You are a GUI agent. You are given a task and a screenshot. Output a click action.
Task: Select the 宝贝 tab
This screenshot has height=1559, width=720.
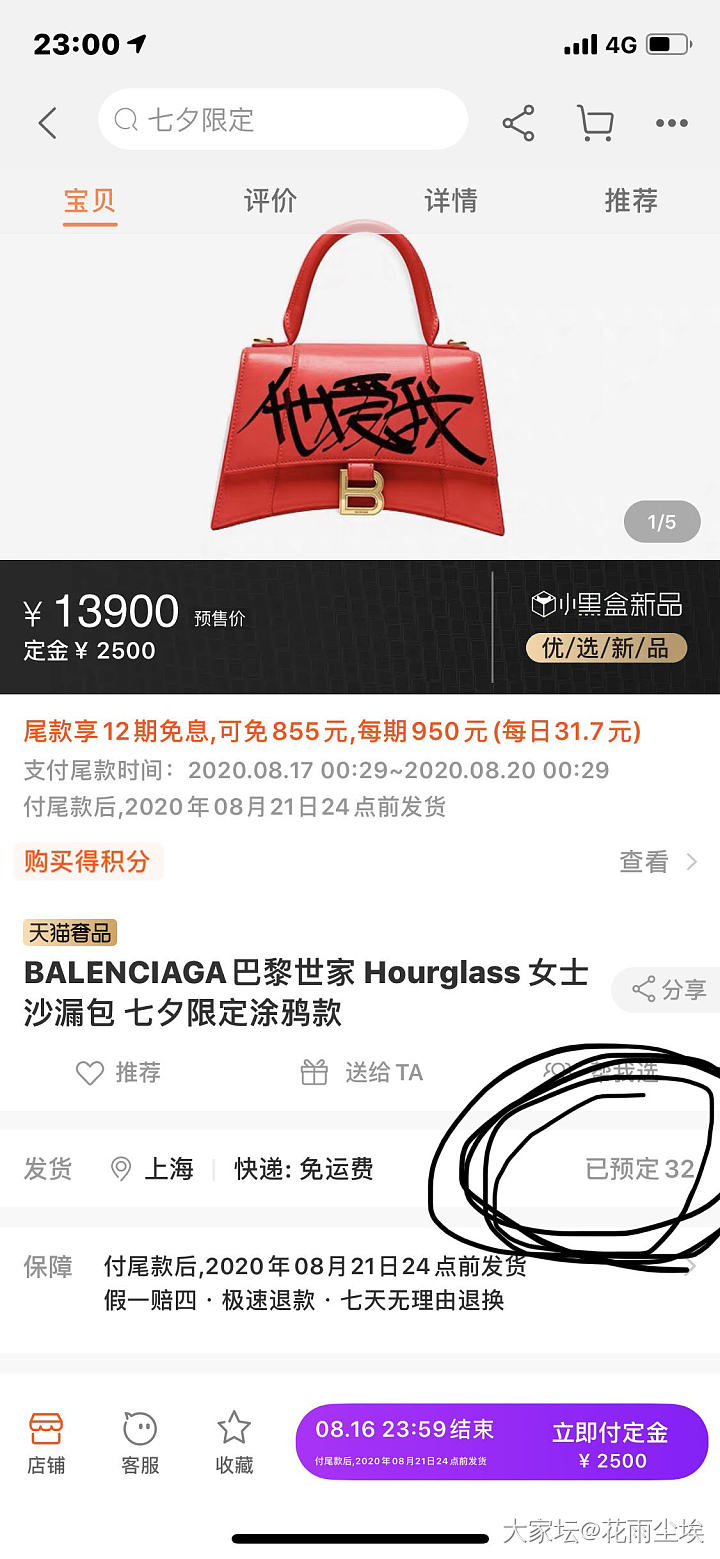[x=90, y=201]
